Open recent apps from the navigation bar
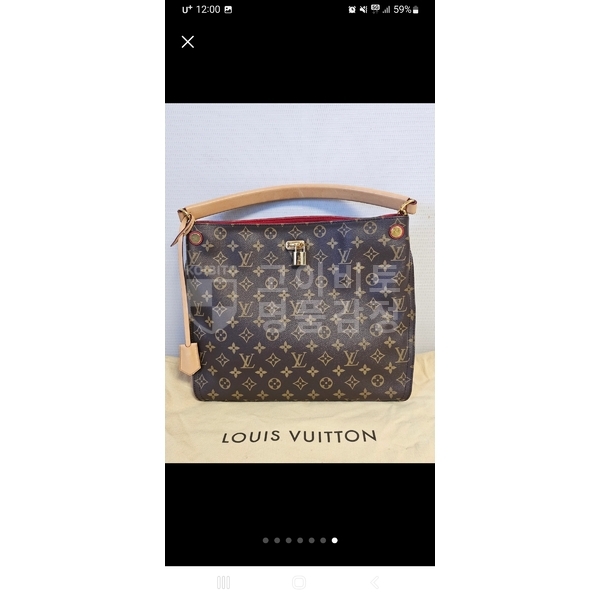 click(x=223, y=582)
